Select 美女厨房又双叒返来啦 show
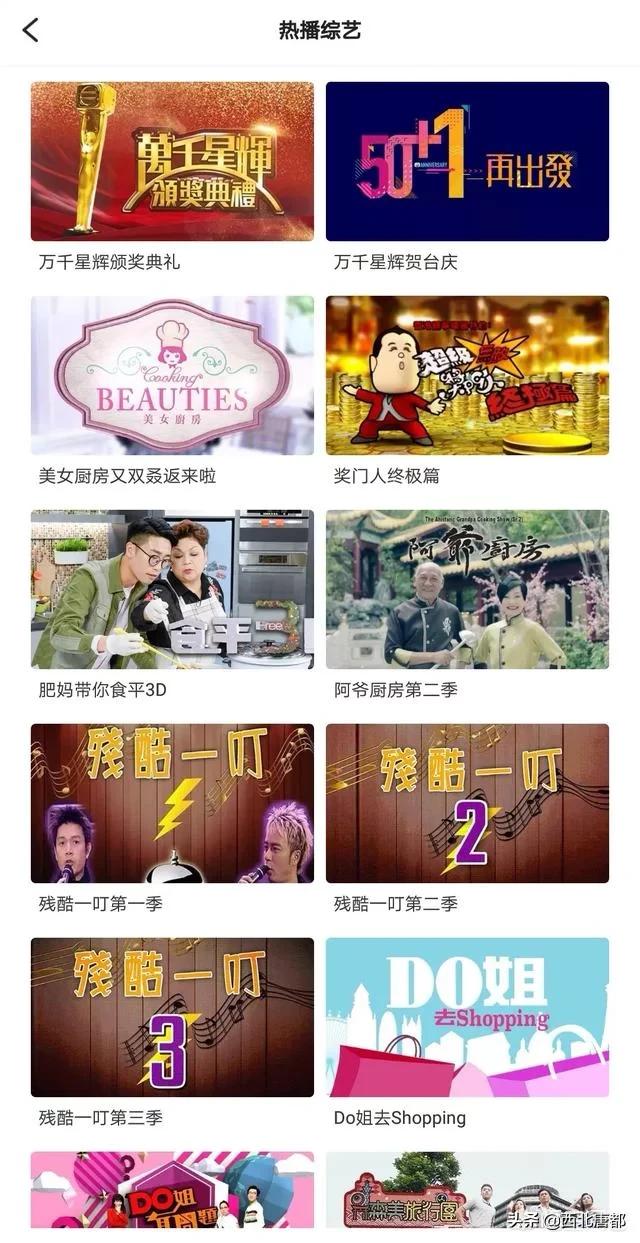 click(172, 375)
